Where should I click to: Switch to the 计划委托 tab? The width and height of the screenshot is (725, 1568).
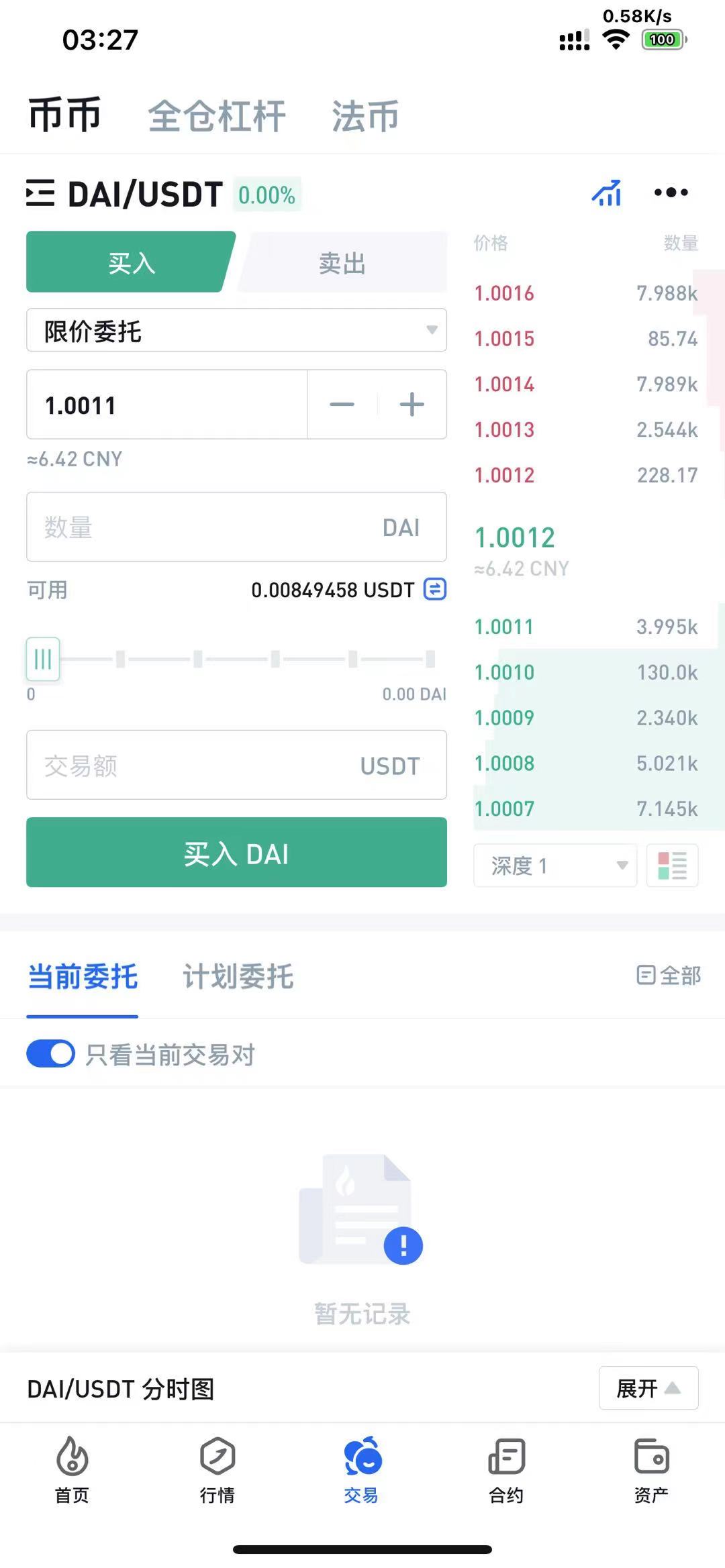pyautogui.click(x=238, y=976)
